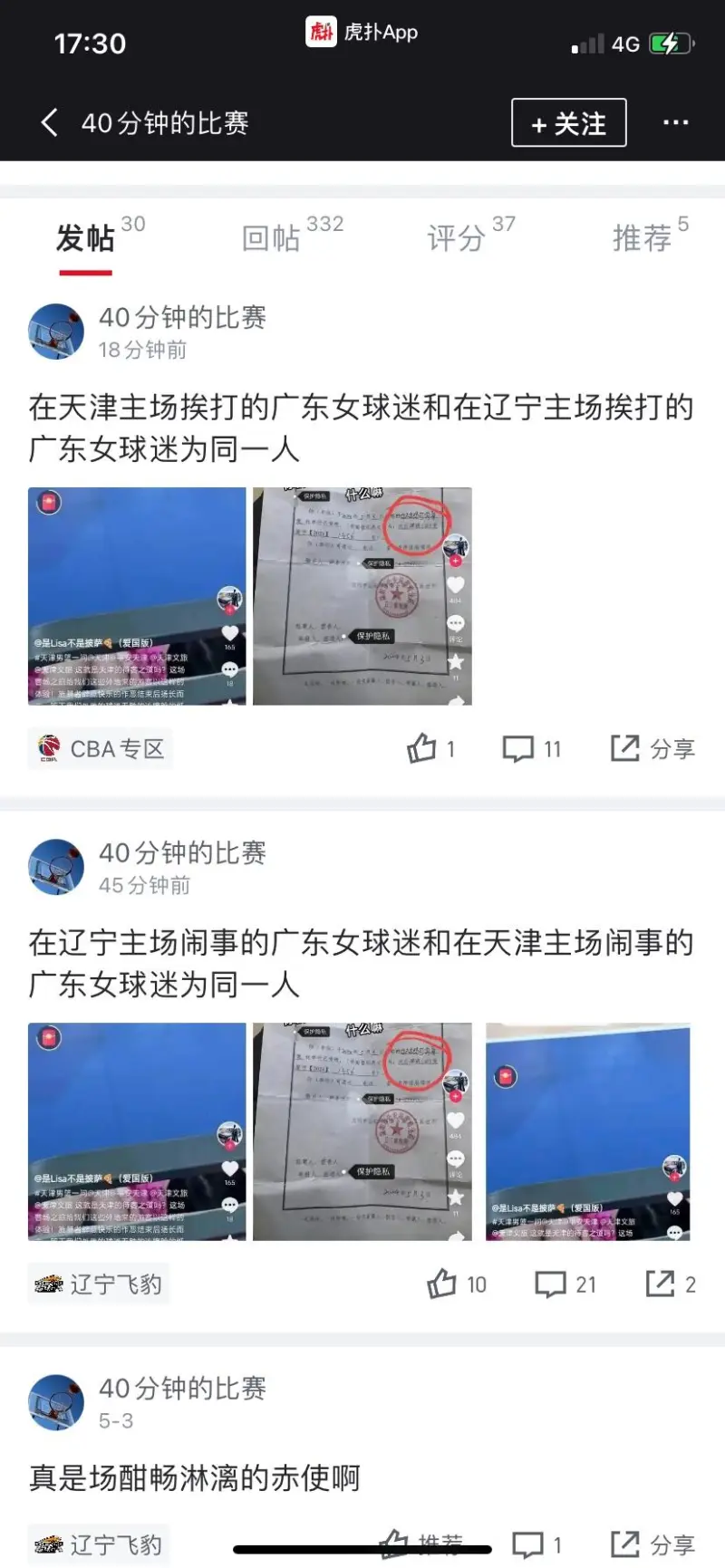Open second image in the 18分钟前 post
The height and width of the screenshot is (1568, 725).
coord(362,596)
